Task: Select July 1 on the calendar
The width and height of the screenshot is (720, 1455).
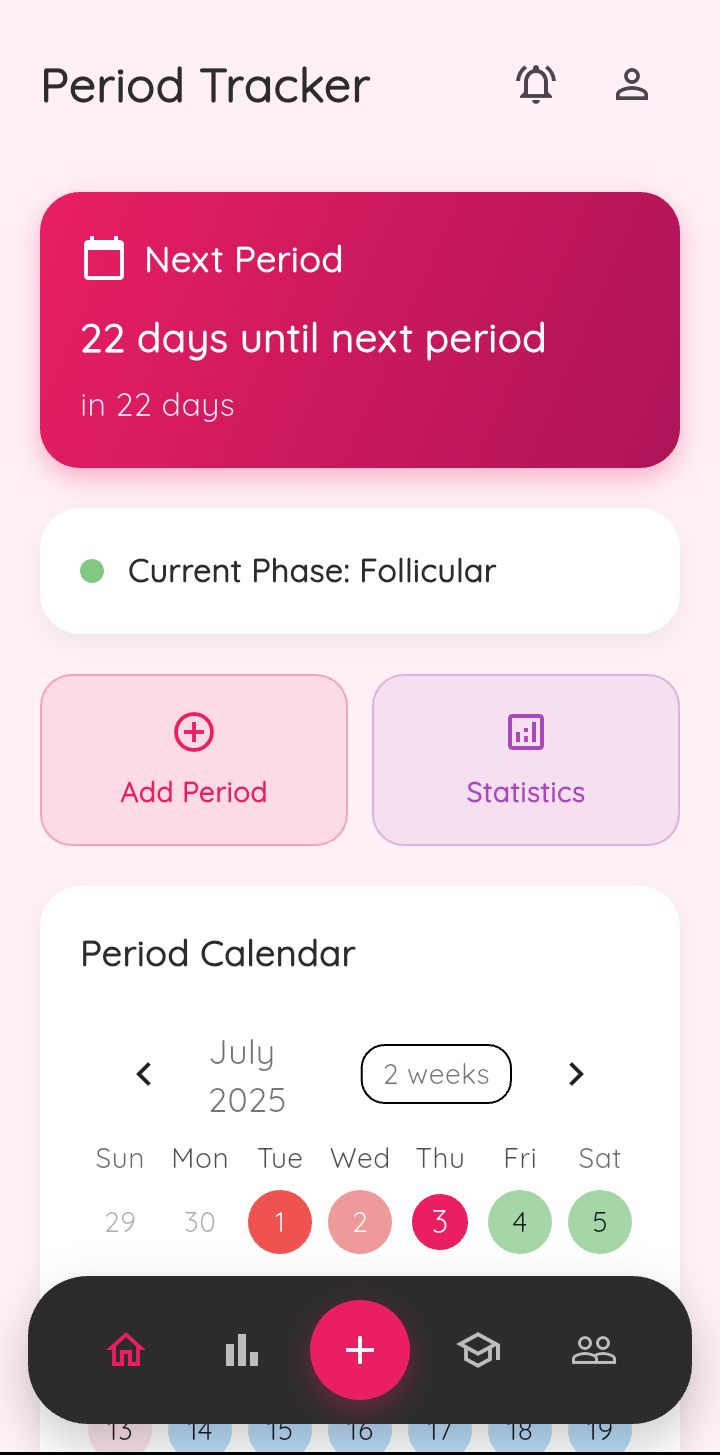Action: 280,1222
